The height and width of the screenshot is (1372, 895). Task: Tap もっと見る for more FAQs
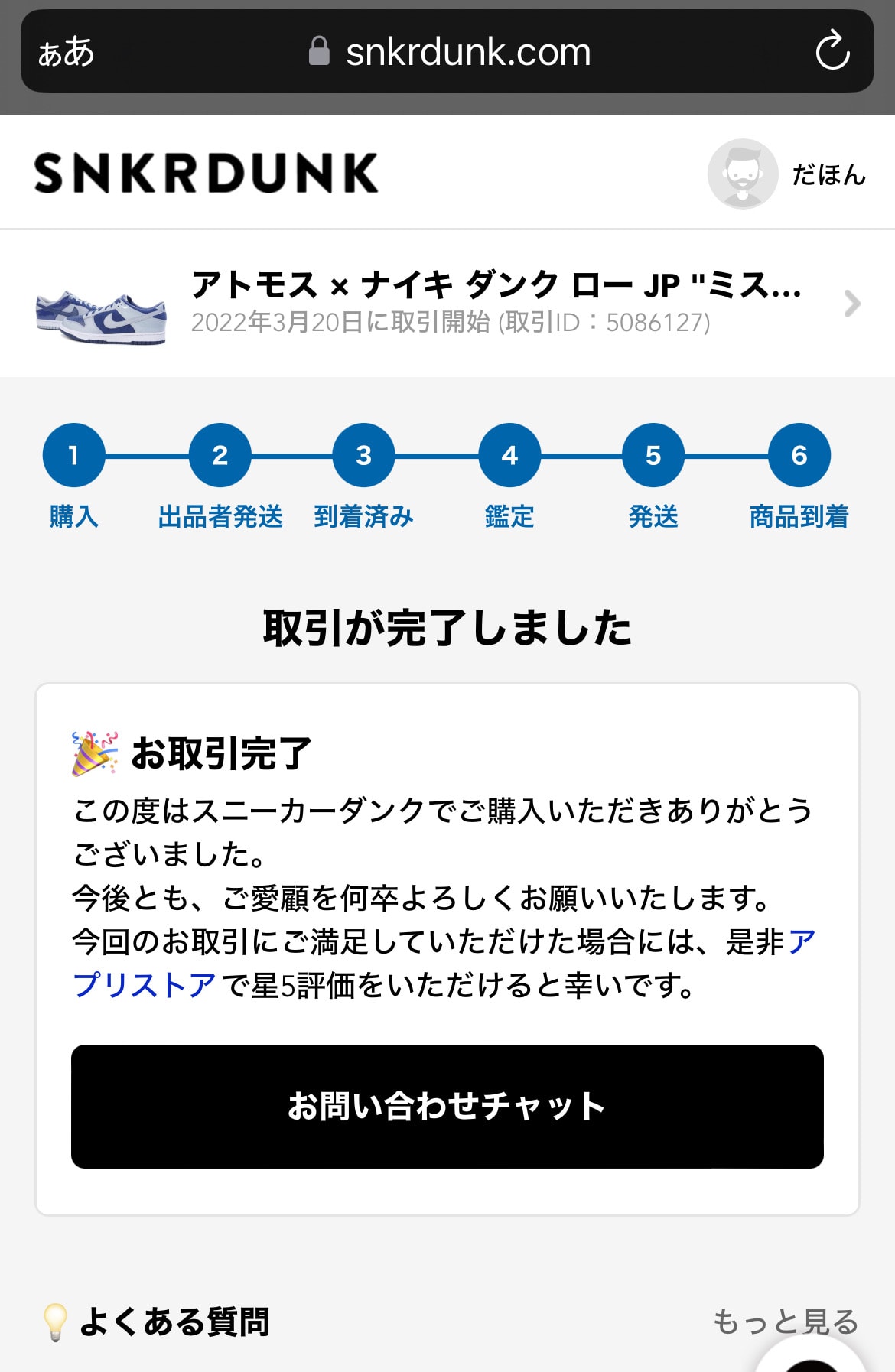pos(786,1321)
